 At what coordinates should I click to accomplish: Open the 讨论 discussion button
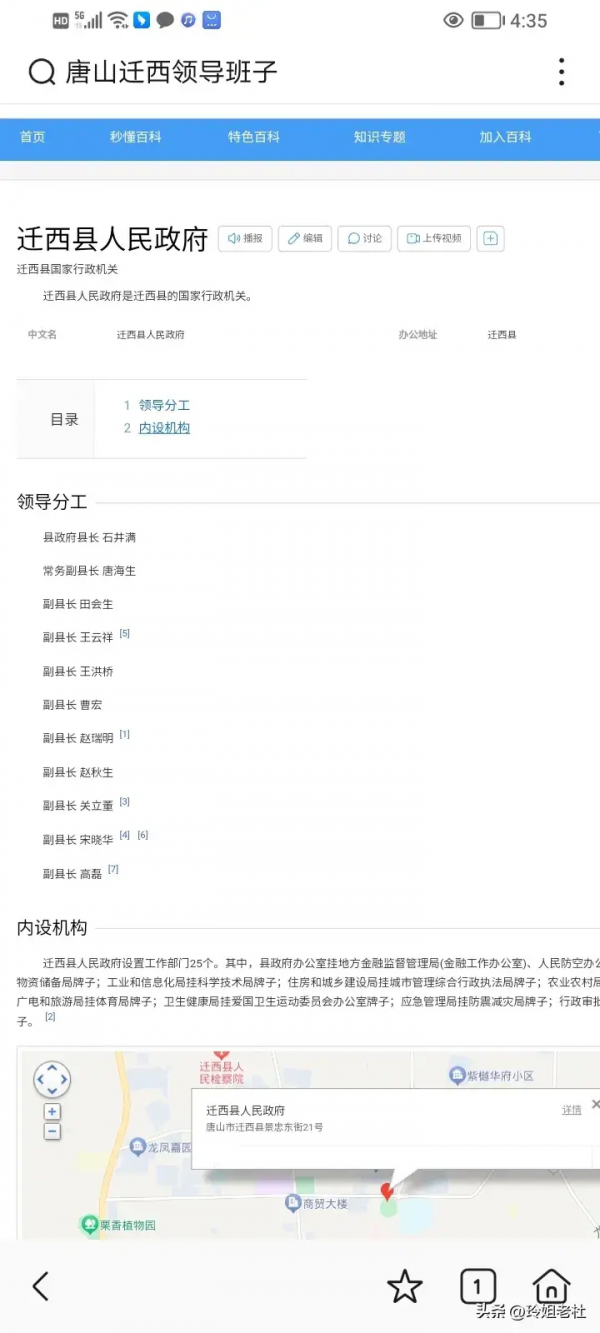pyautogui.click(x=364, y=239)
